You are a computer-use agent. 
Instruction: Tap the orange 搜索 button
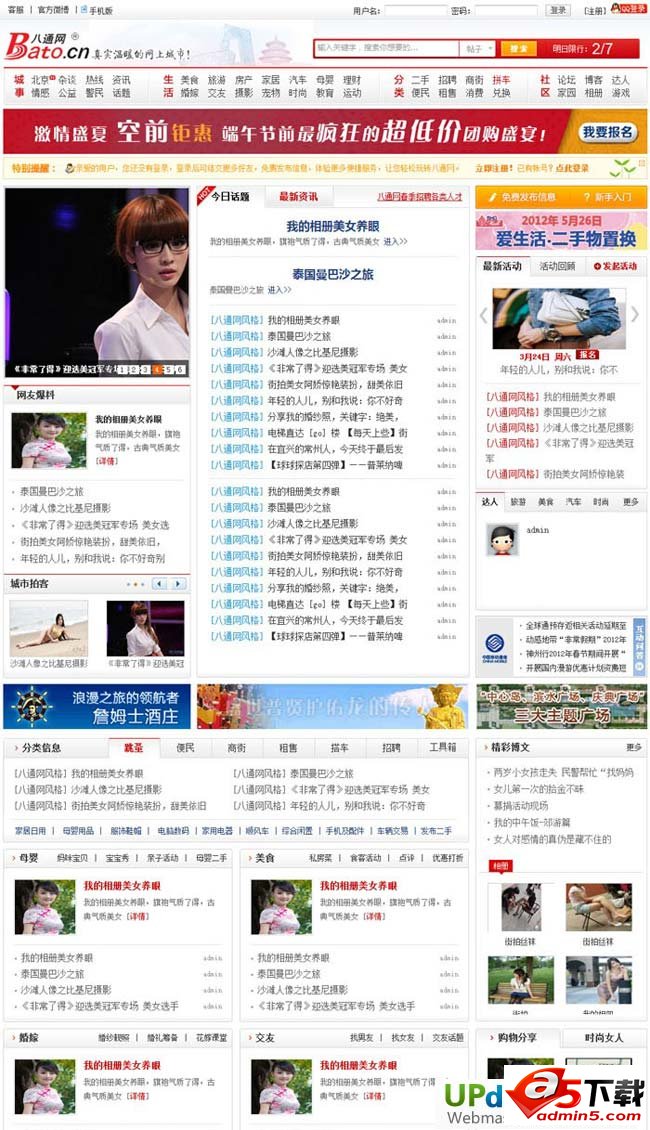tap(517, 48)
